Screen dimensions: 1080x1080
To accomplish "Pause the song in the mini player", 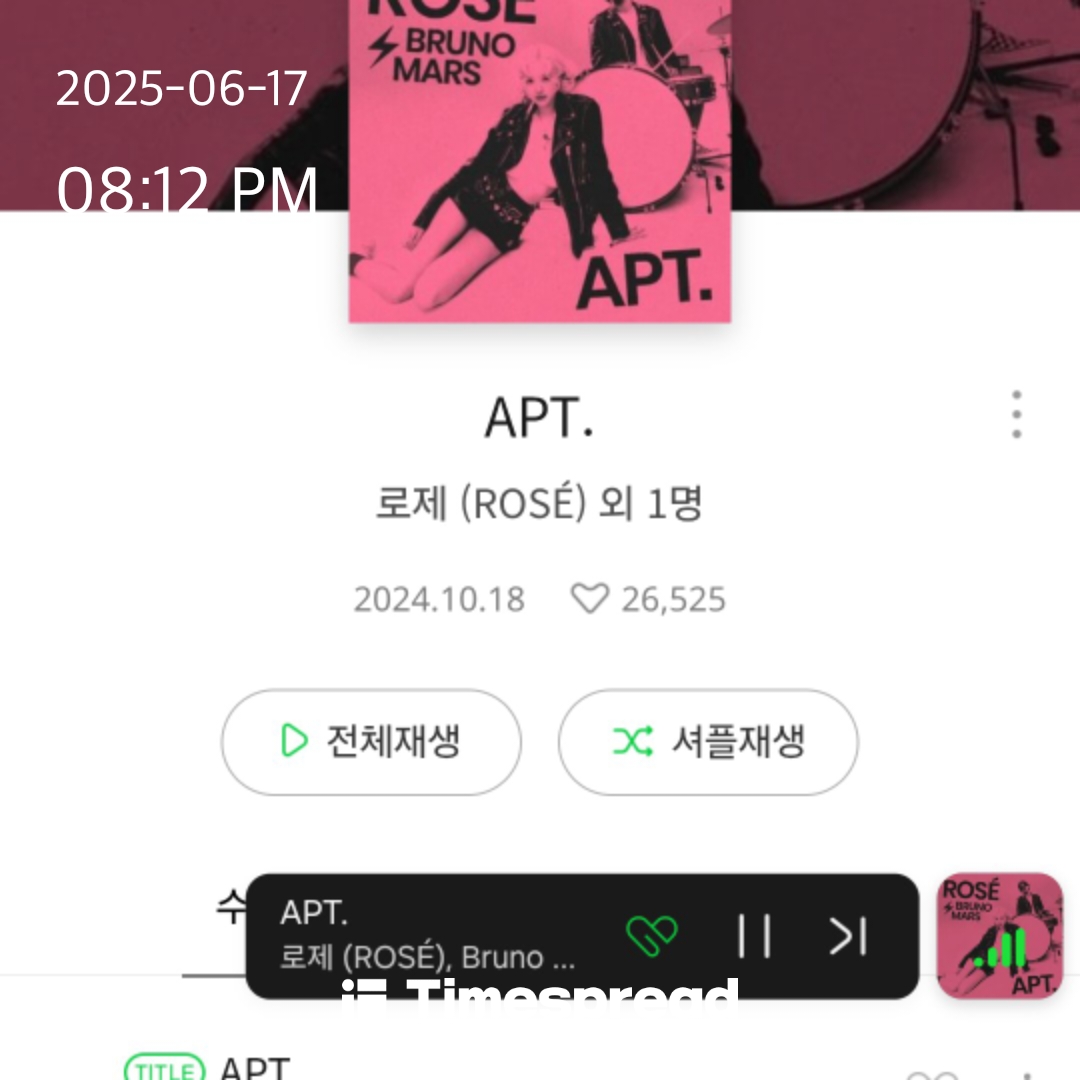I will coord(754,937).
